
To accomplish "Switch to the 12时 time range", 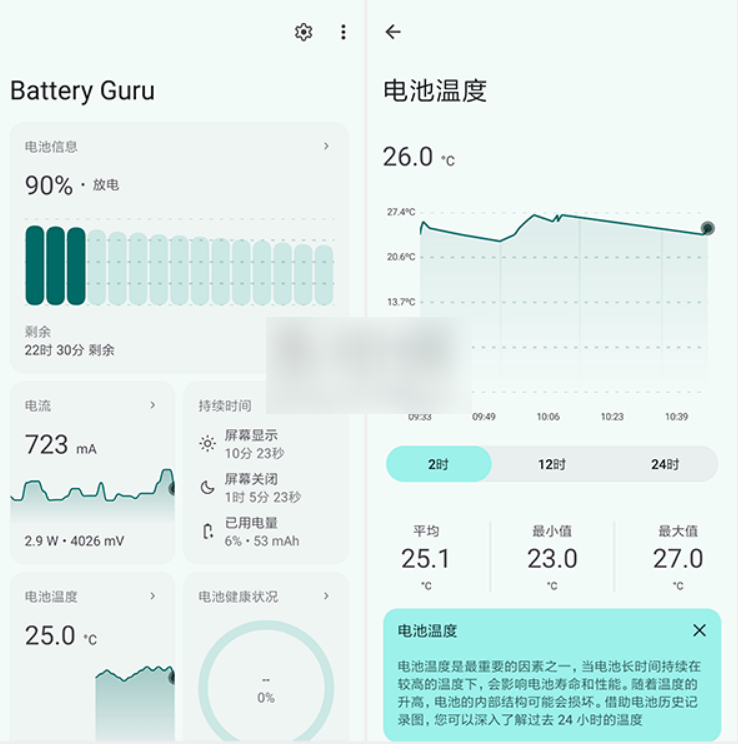I will 552,464.
